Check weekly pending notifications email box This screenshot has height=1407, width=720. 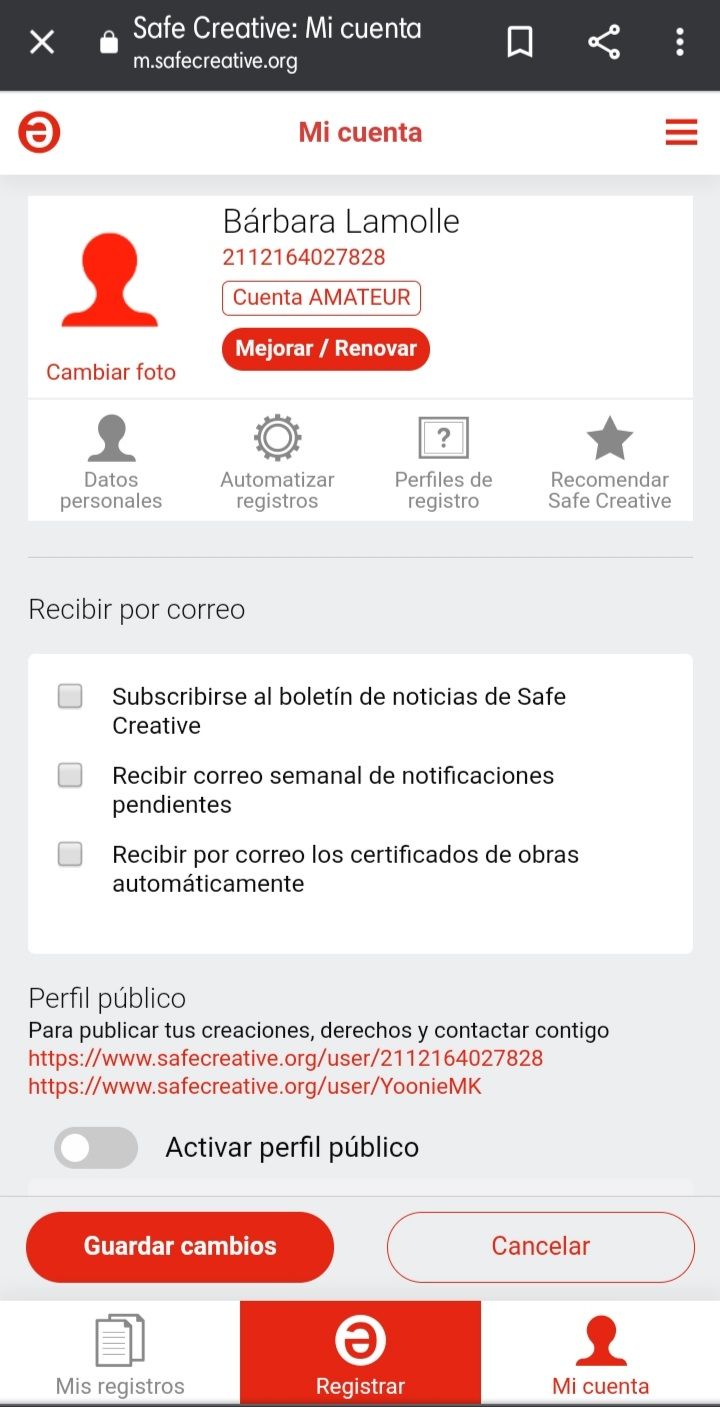pos(70,775)
